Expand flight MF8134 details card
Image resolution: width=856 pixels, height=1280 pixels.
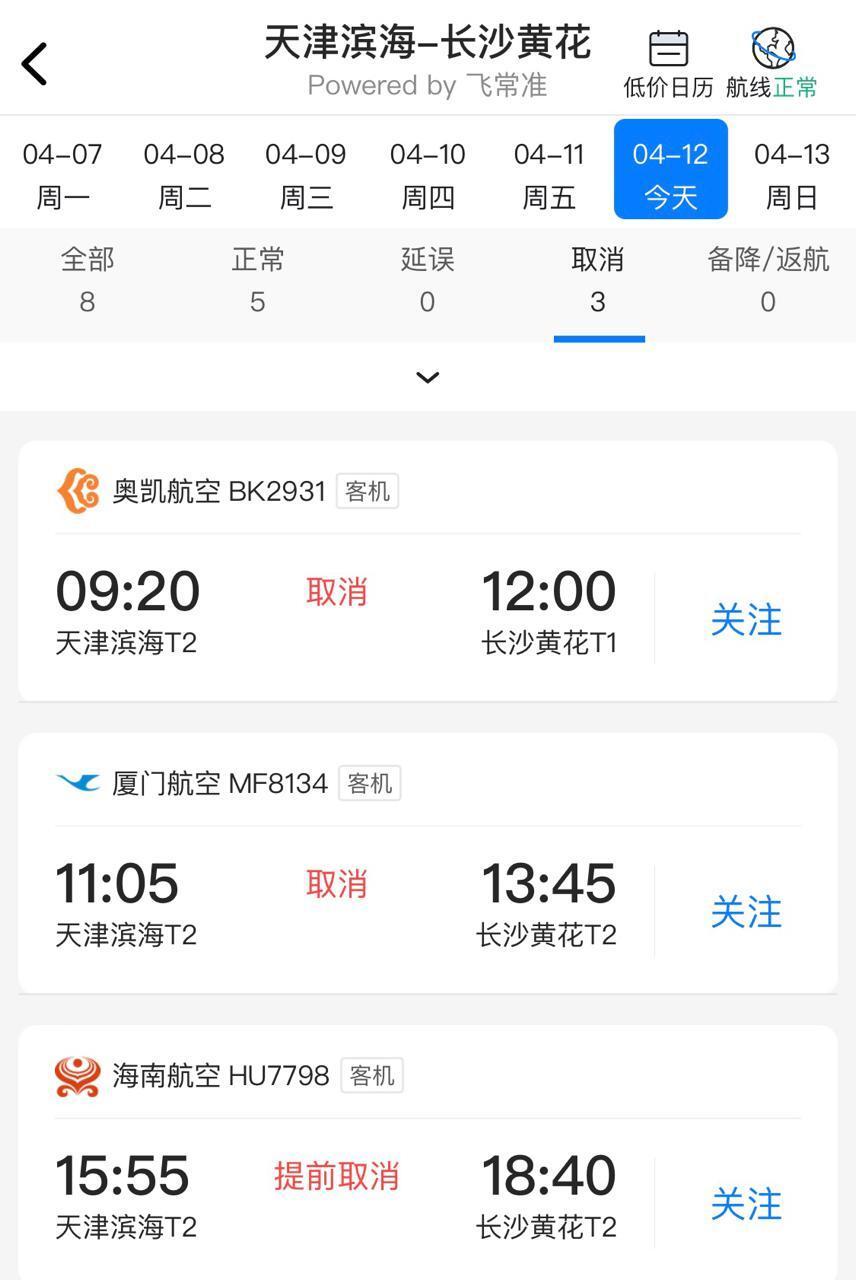[x=427, y=862]
